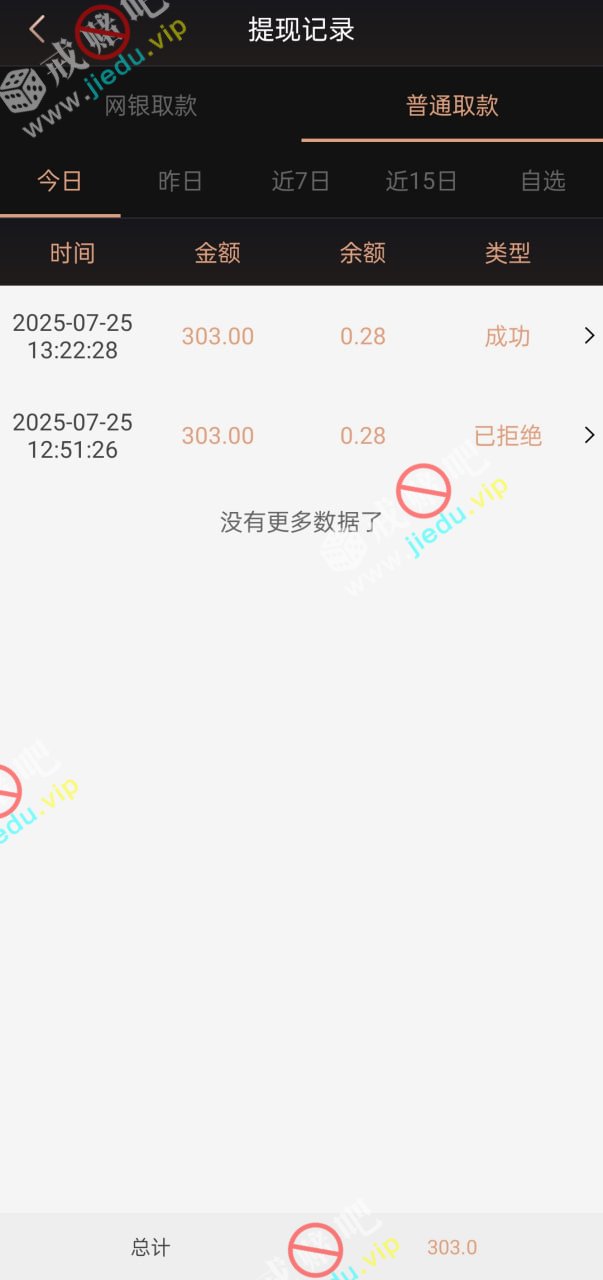Select the 普通取款 tab
The height and width of the screenshot is (1280, 603).
[x=452, y=106]
